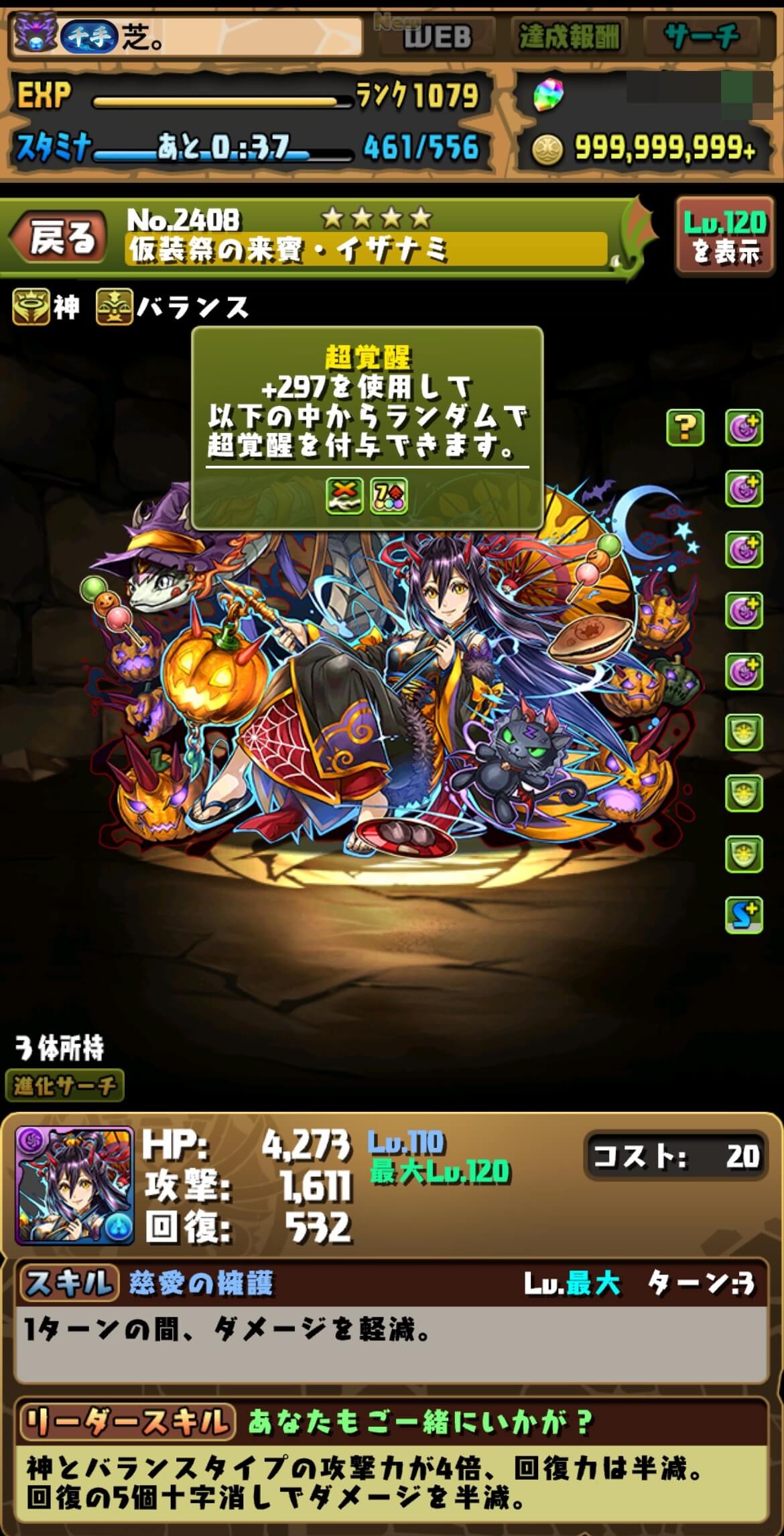Tap the 戻る back button

click(59, 238)
